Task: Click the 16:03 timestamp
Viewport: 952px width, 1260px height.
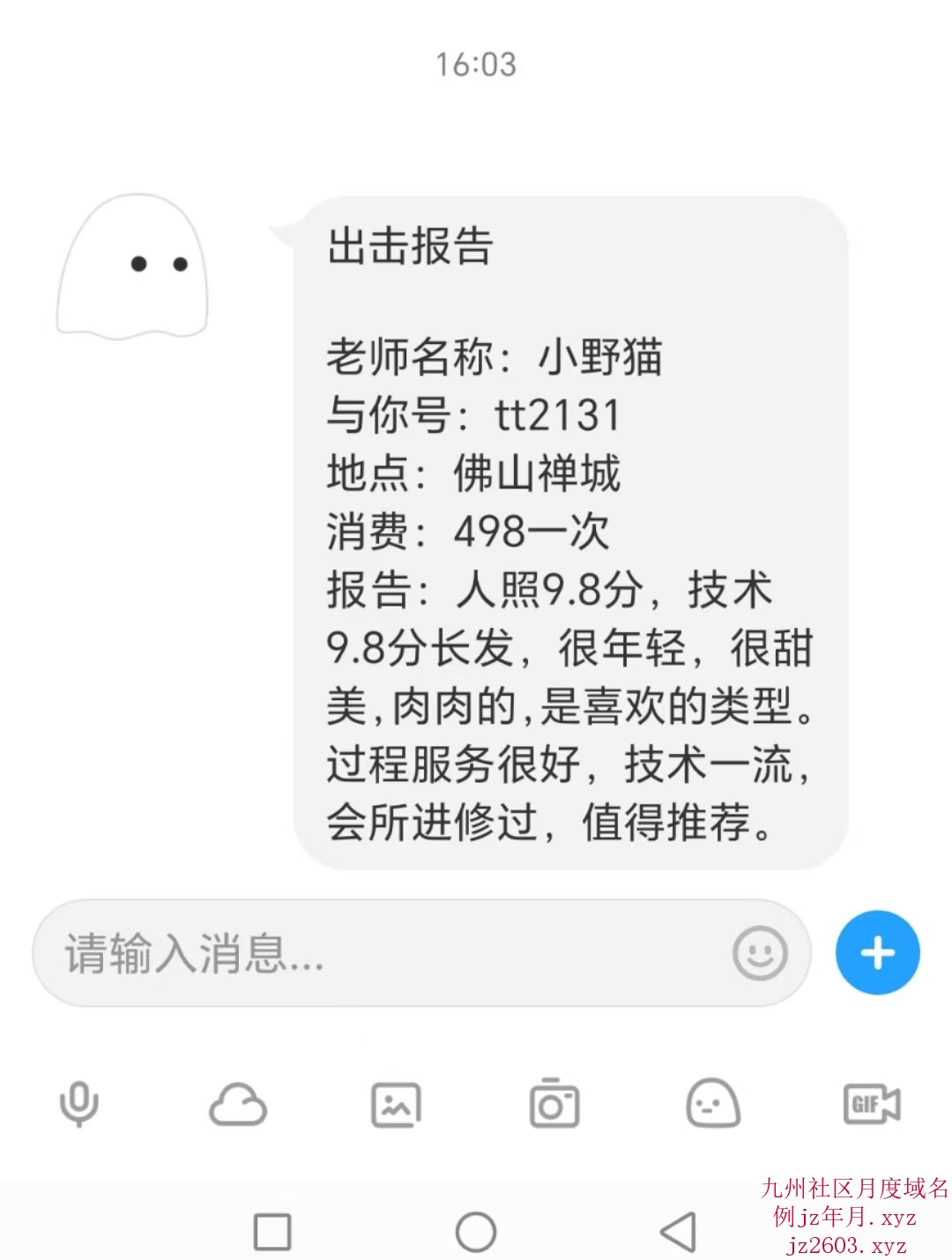Action: [476, 63]
